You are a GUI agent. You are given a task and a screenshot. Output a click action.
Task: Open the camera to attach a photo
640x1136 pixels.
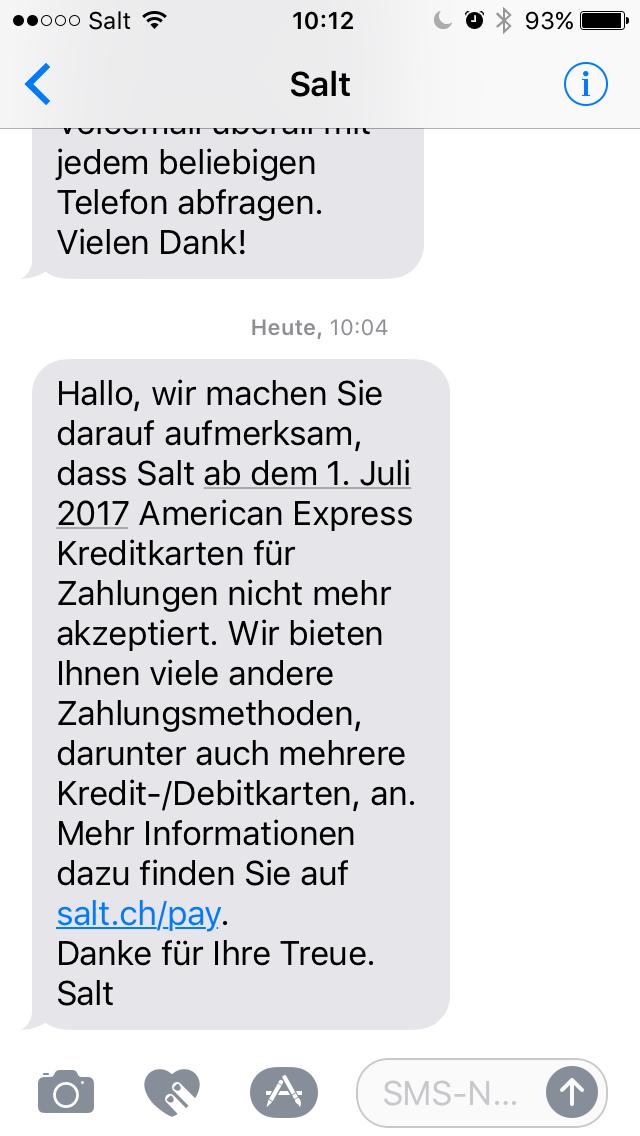point(66,1091)
